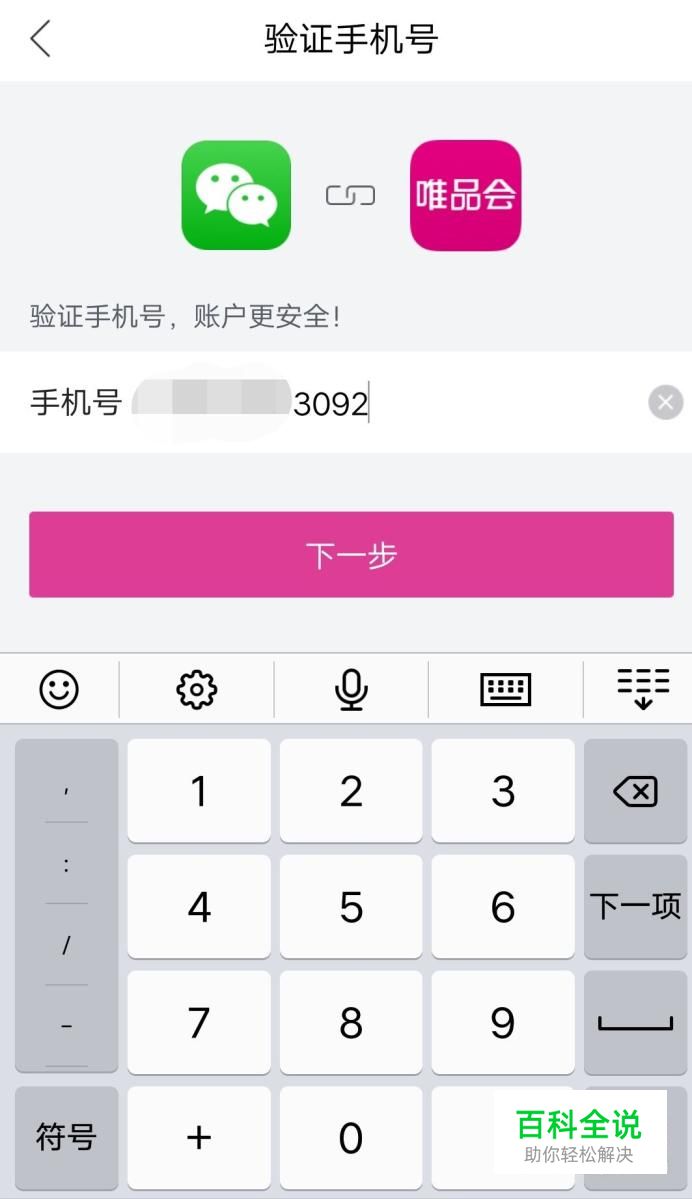692x1199 pixels.
Task: Tap the 下一步 button
Action: tap(351, 554)
